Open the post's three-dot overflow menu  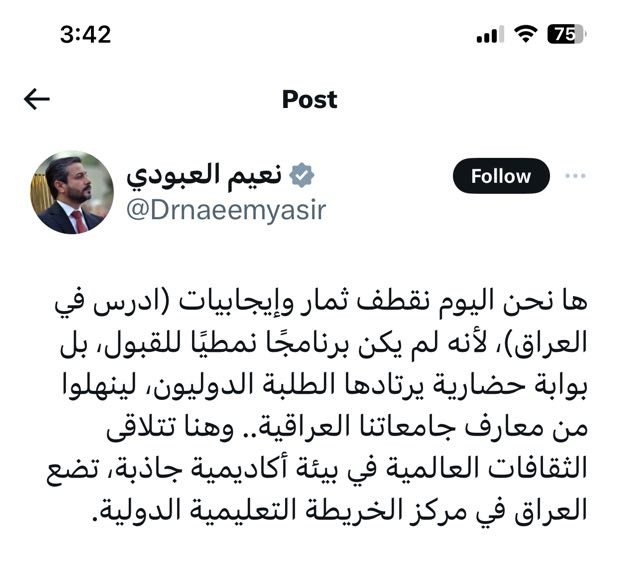575,176
